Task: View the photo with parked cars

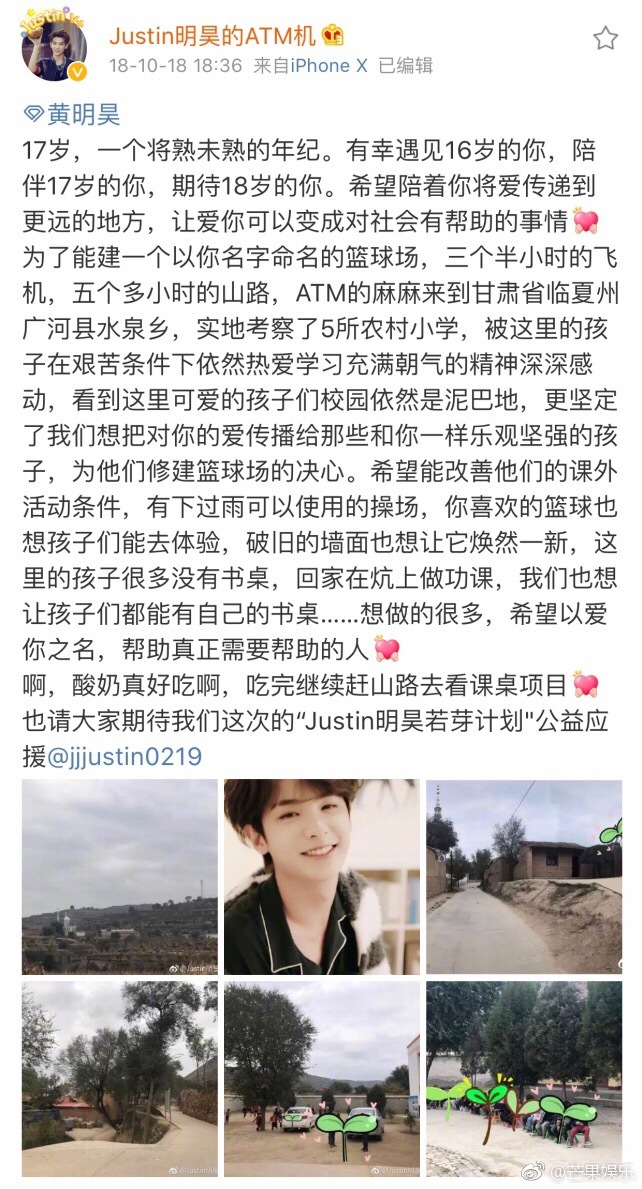Action: tap(321, 1078)
